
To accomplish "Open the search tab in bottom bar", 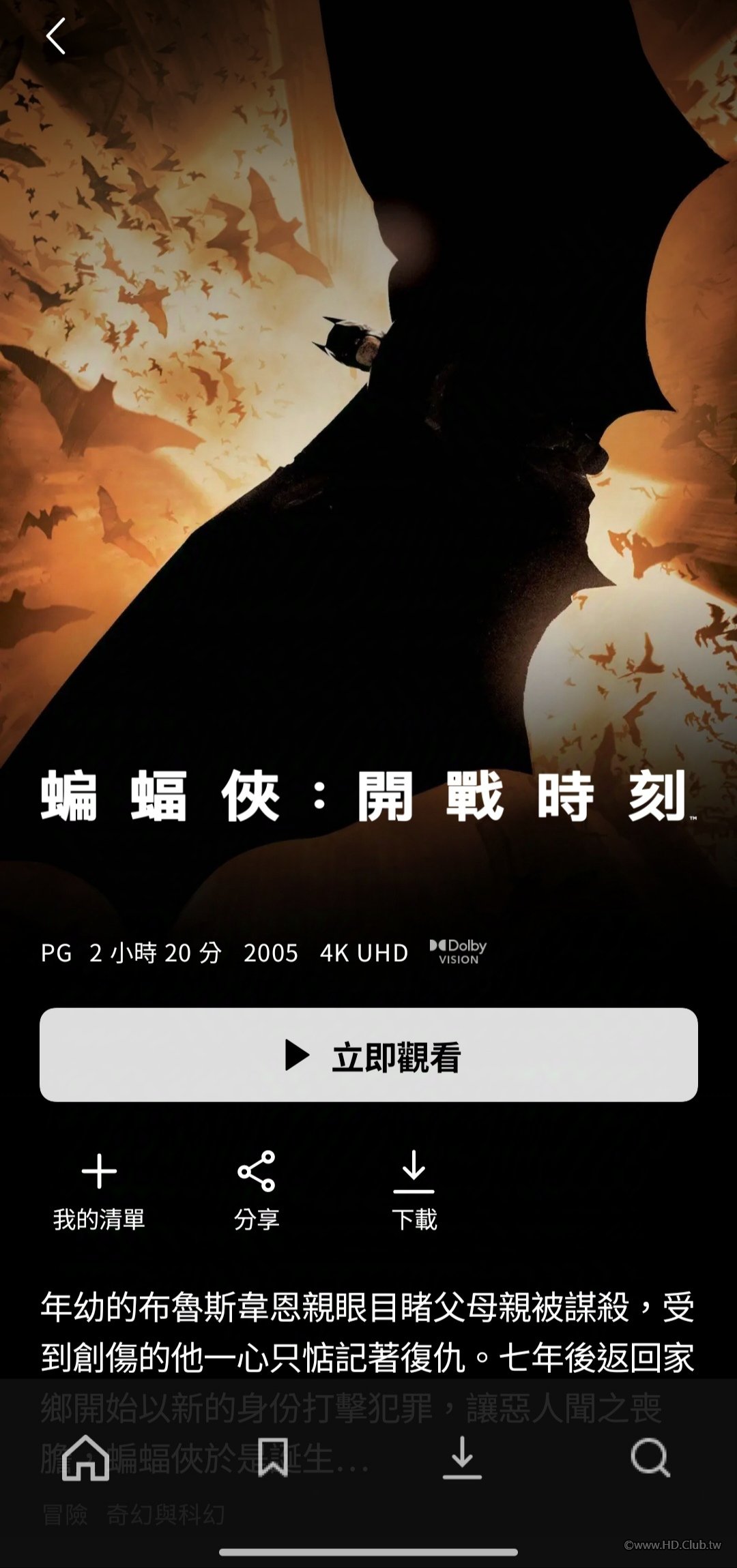I will [650, 1458].
